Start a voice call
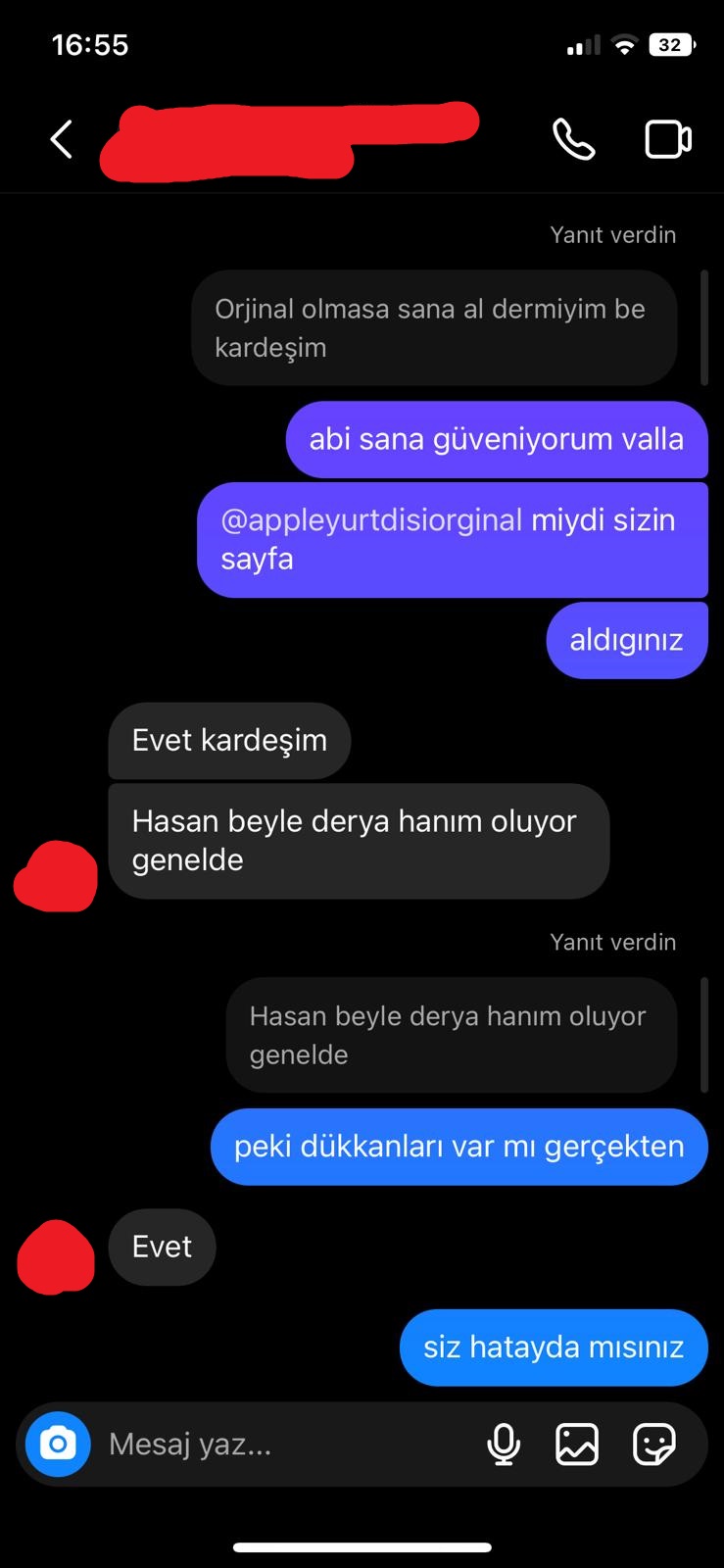Viewport: 724px width, 1568px height. tap(573, 139)
